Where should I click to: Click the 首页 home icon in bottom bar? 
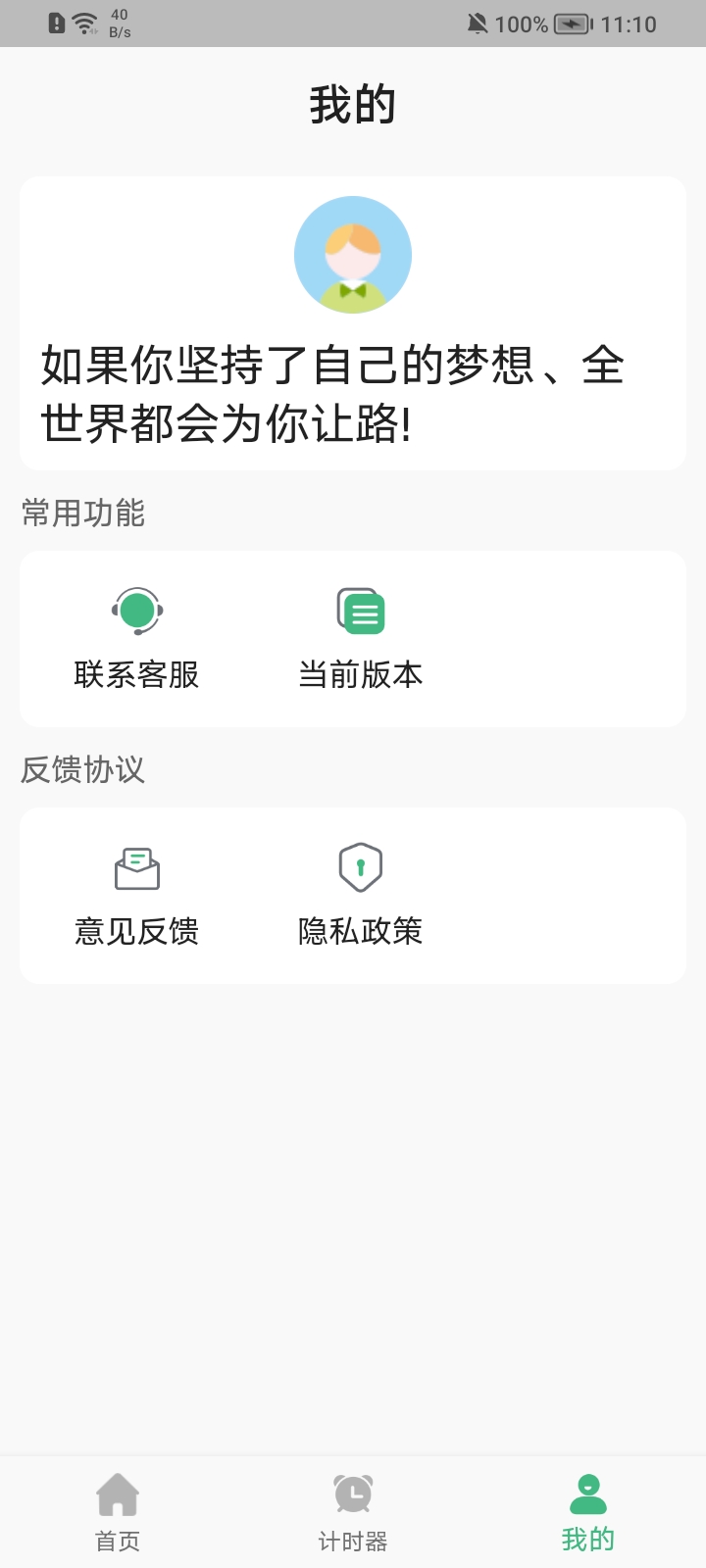(117, 1494)
